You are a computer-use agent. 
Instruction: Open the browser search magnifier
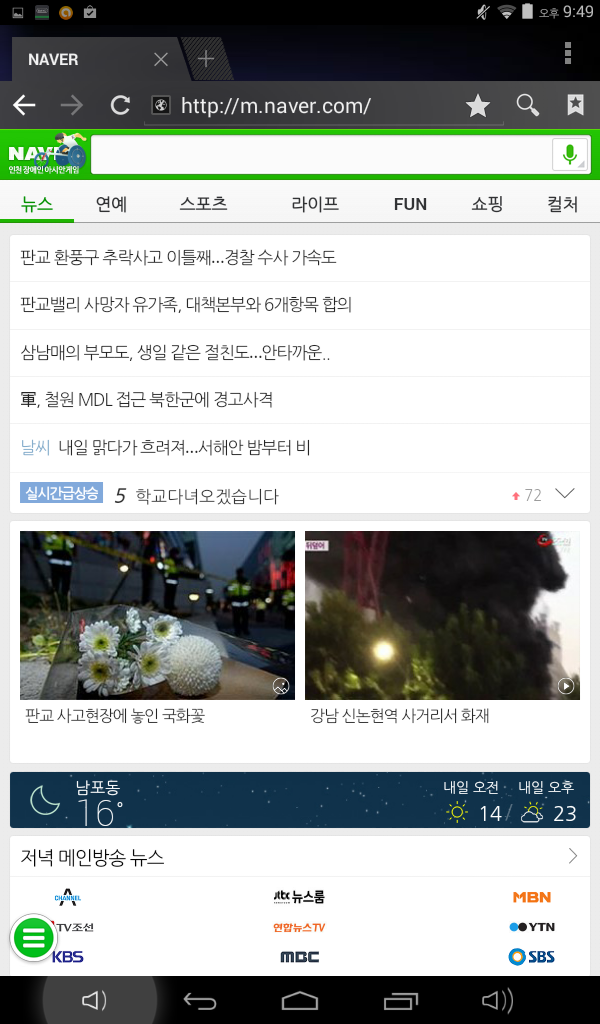point(527,105)
